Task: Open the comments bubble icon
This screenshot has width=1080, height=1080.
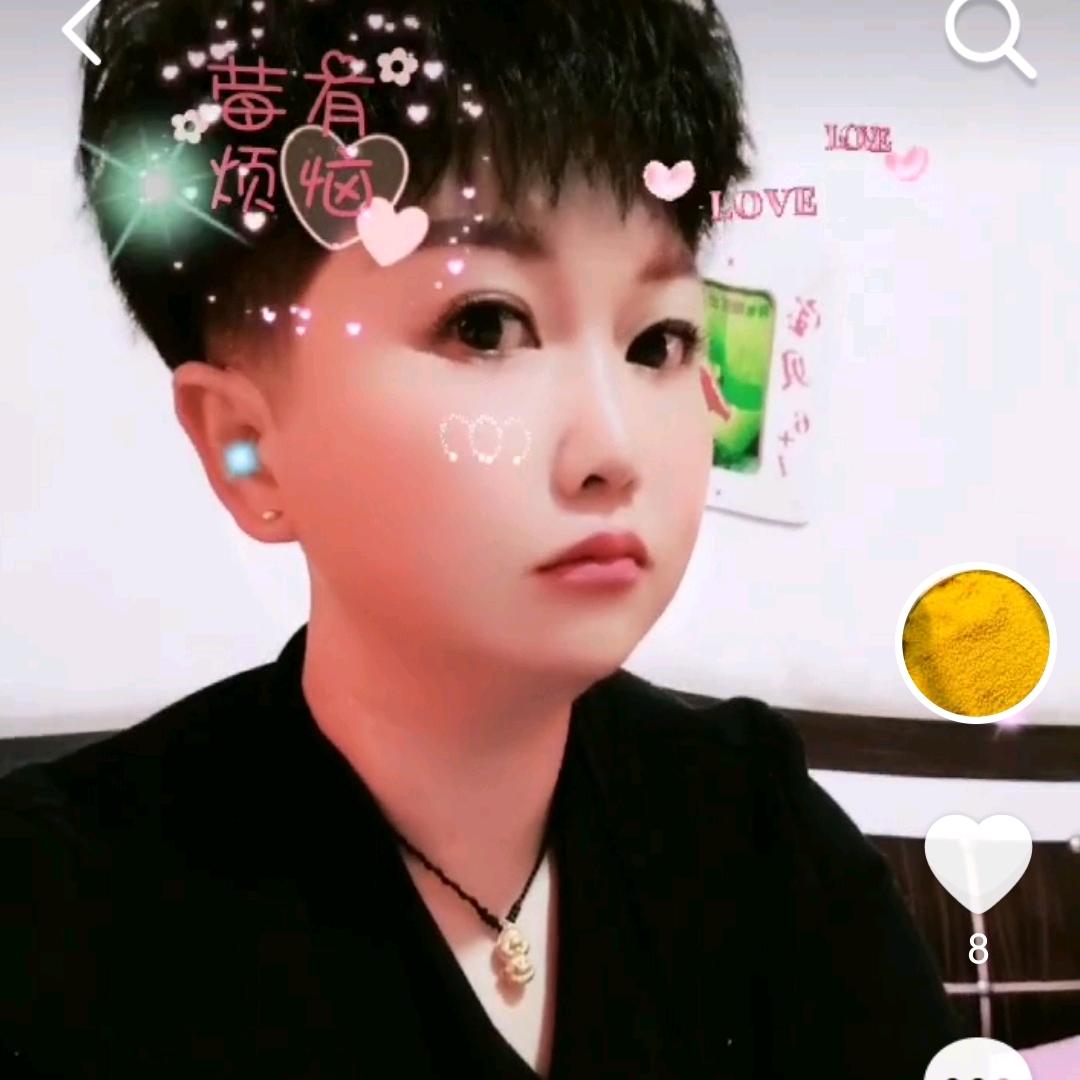Action: [x=977, y=1062]
